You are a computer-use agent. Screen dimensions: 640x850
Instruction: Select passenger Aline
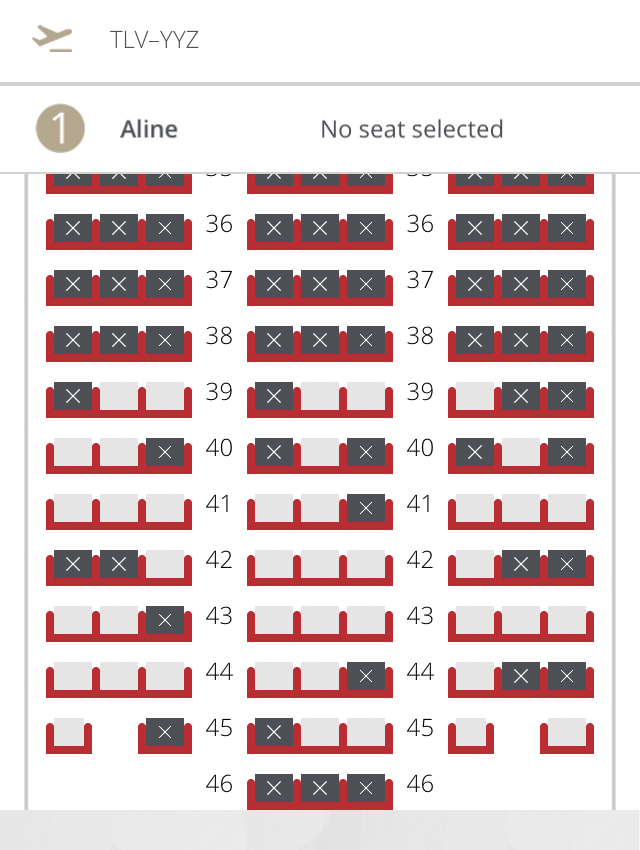coord(148,129)
